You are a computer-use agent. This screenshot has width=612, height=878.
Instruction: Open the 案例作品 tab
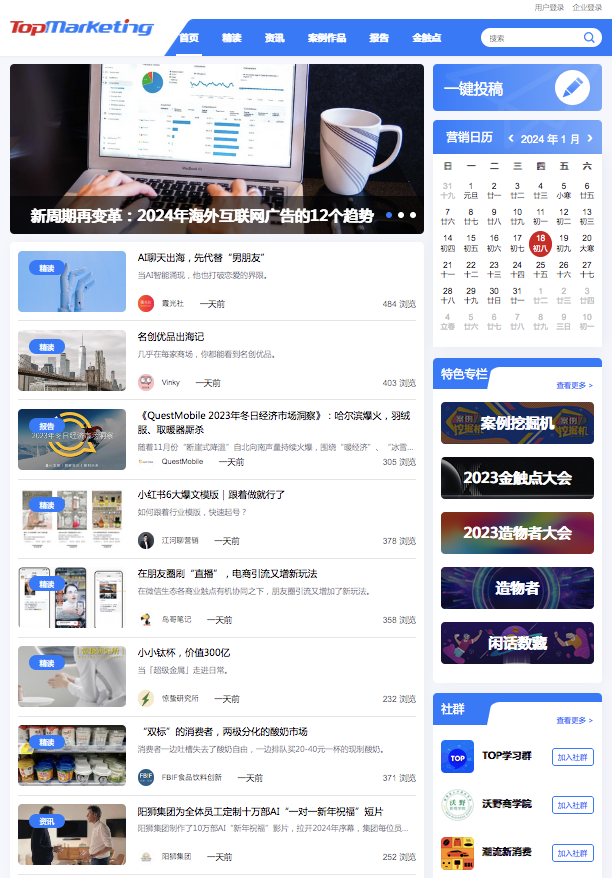(x=327, y=38)
